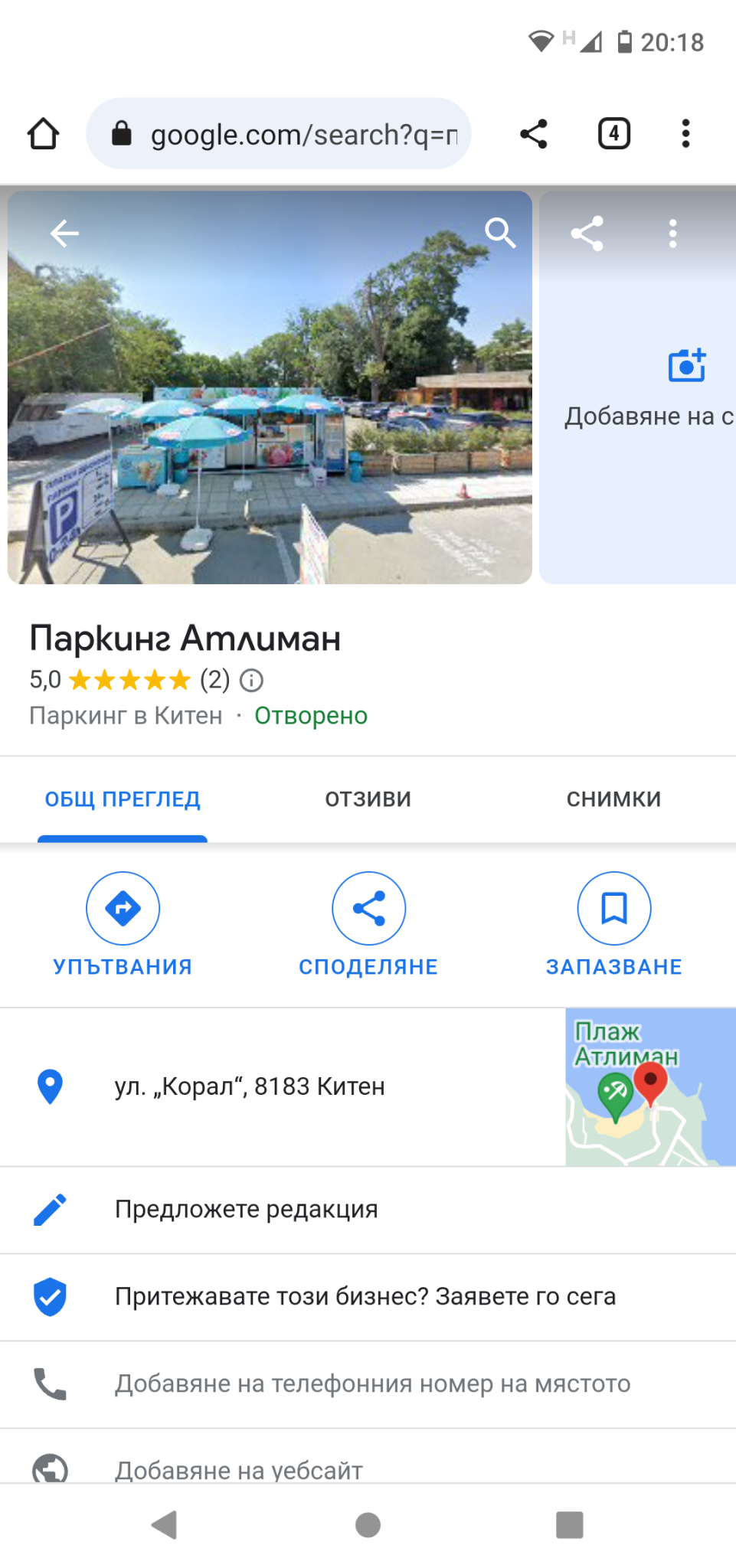Save the place with Запазване
The width and height of the screenshot is (736, 1568).
pyautogui.click(x=613, y=923)
